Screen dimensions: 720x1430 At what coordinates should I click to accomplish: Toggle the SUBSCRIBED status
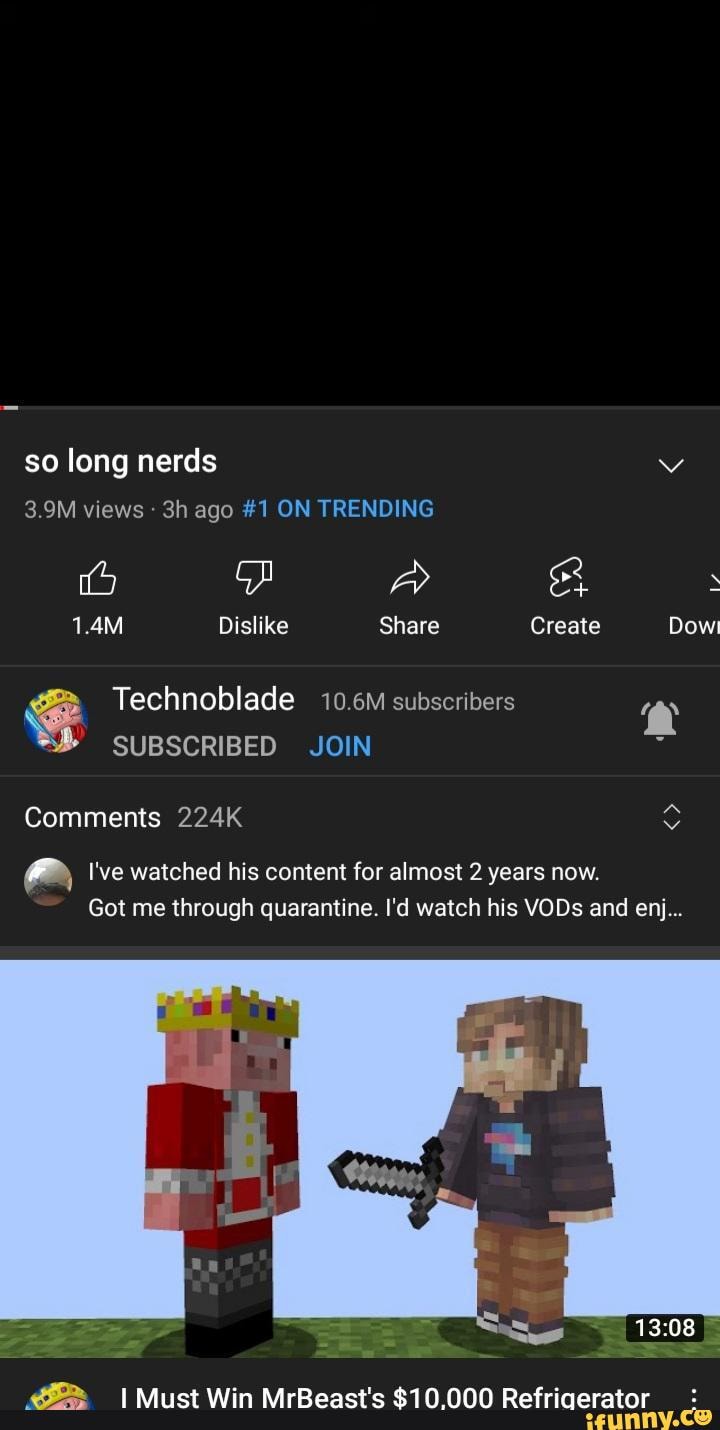pyautogui.click(x=194, y=746)
